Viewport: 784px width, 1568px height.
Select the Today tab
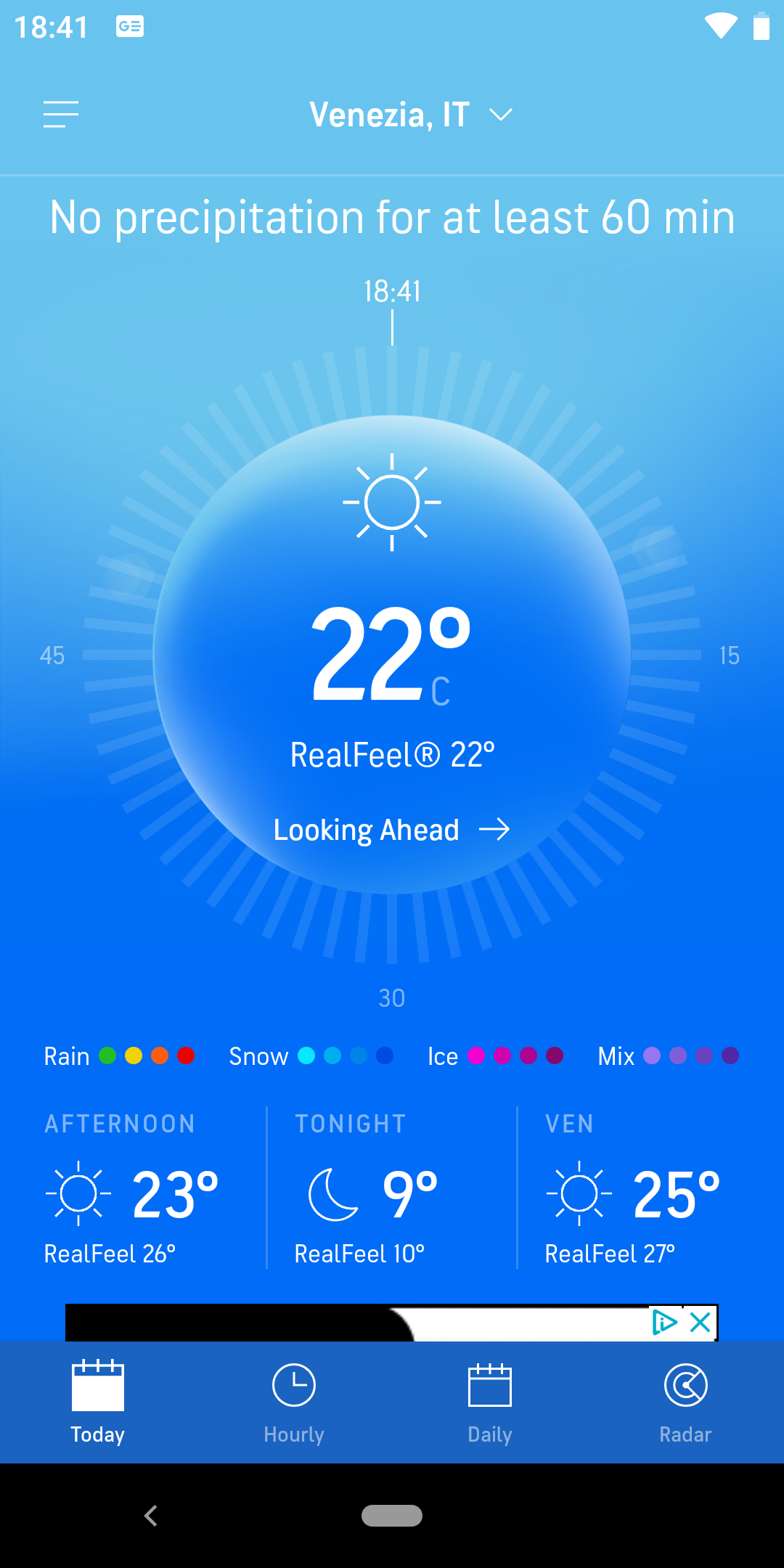[x=98, y=1402]
